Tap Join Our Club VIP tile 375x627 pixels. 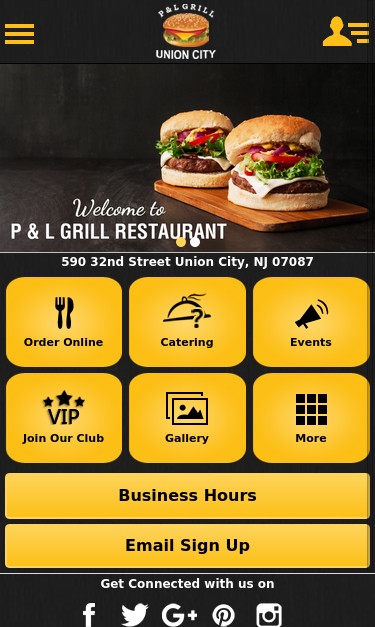[64, 418]
